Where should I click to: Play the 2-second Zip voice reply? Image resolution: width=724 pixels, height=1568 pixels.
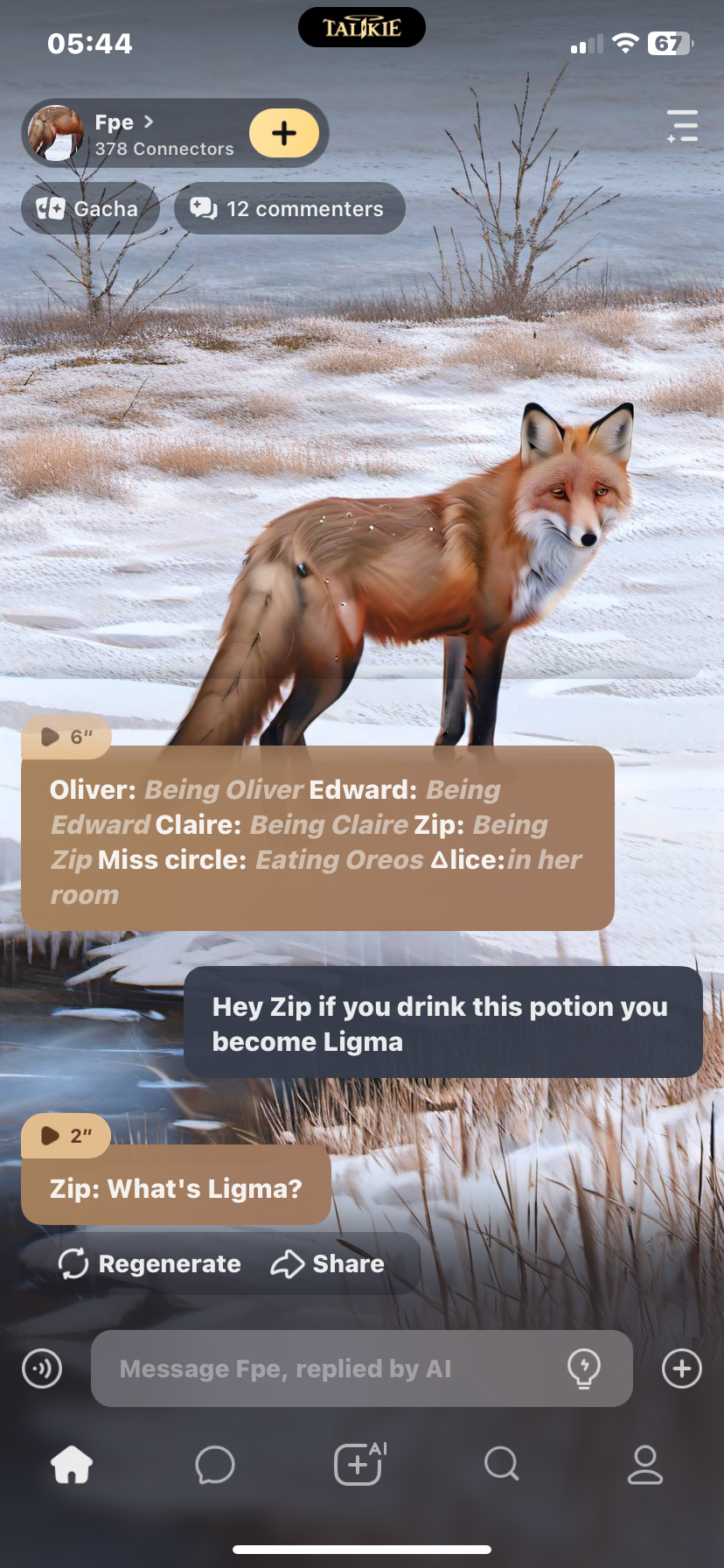coord(66,1136)
